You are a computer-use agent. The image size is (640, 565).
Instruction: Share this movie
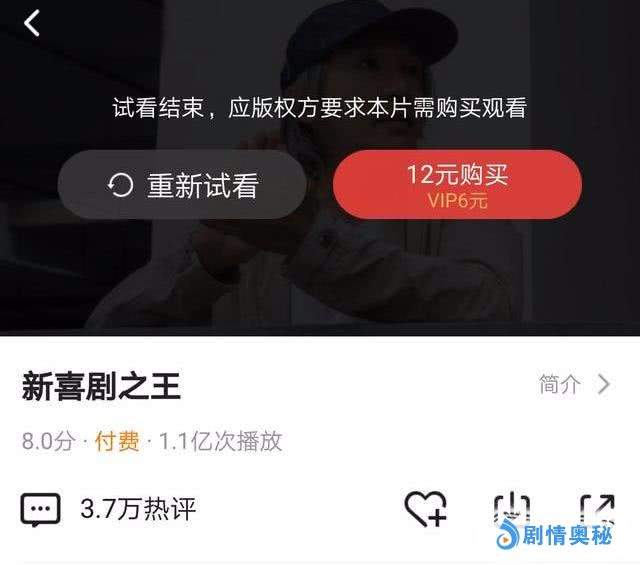[597, 509]
